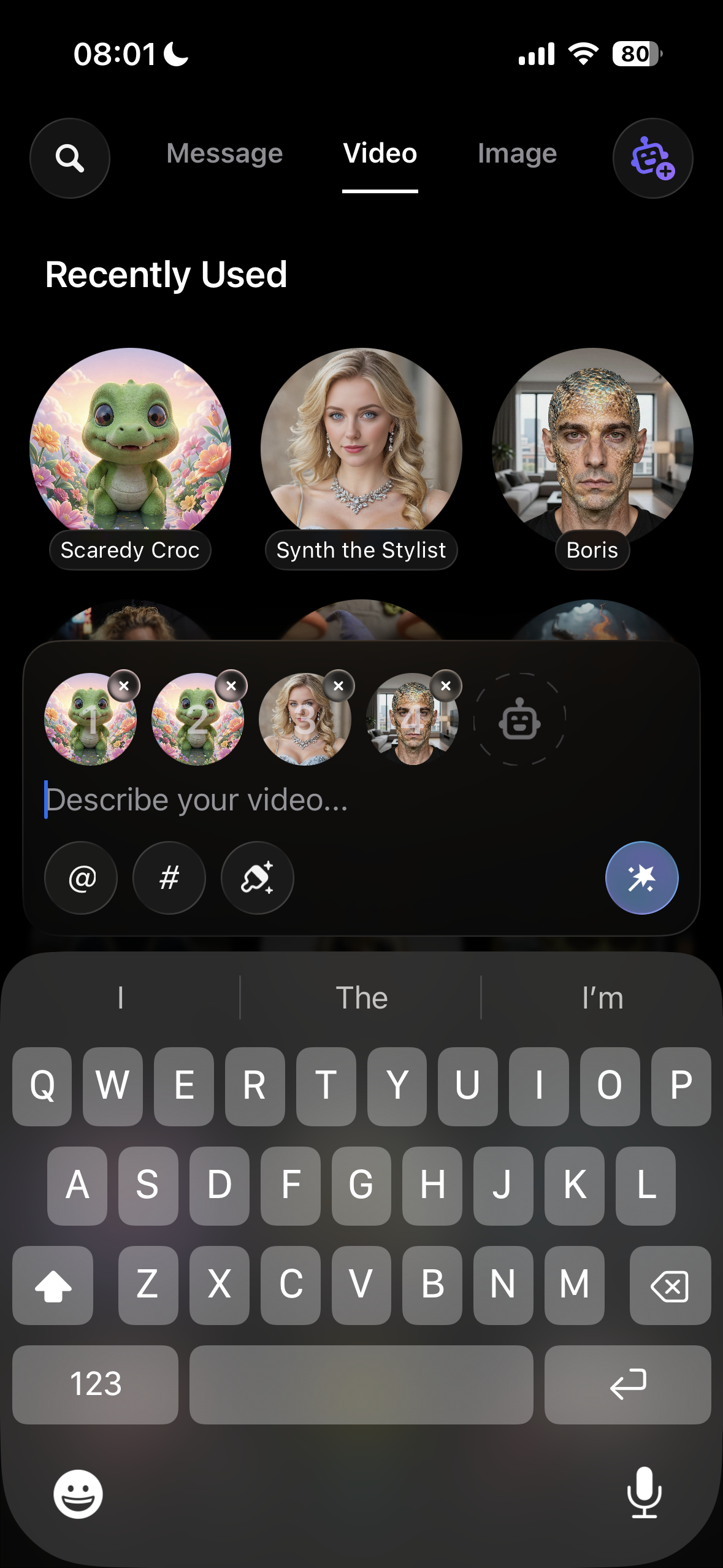
Task: Open the paint sparkle style button
Action: coord(258,878)
